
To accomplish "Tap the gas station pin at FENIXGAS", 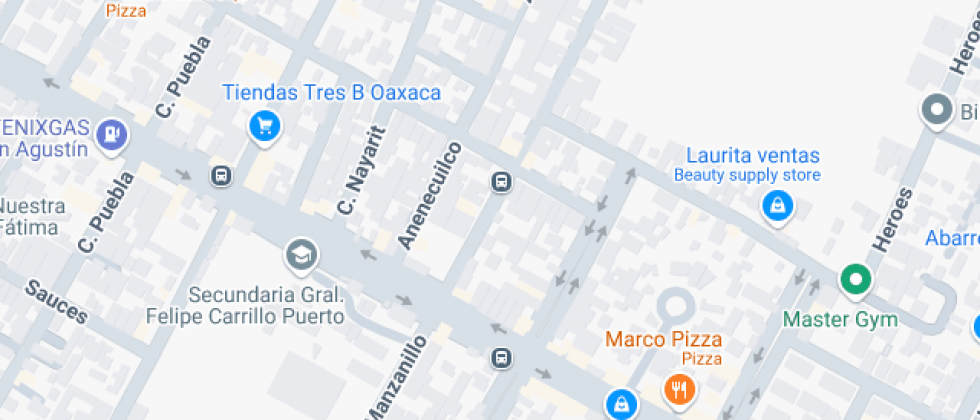I will click(x=113, y=133).
